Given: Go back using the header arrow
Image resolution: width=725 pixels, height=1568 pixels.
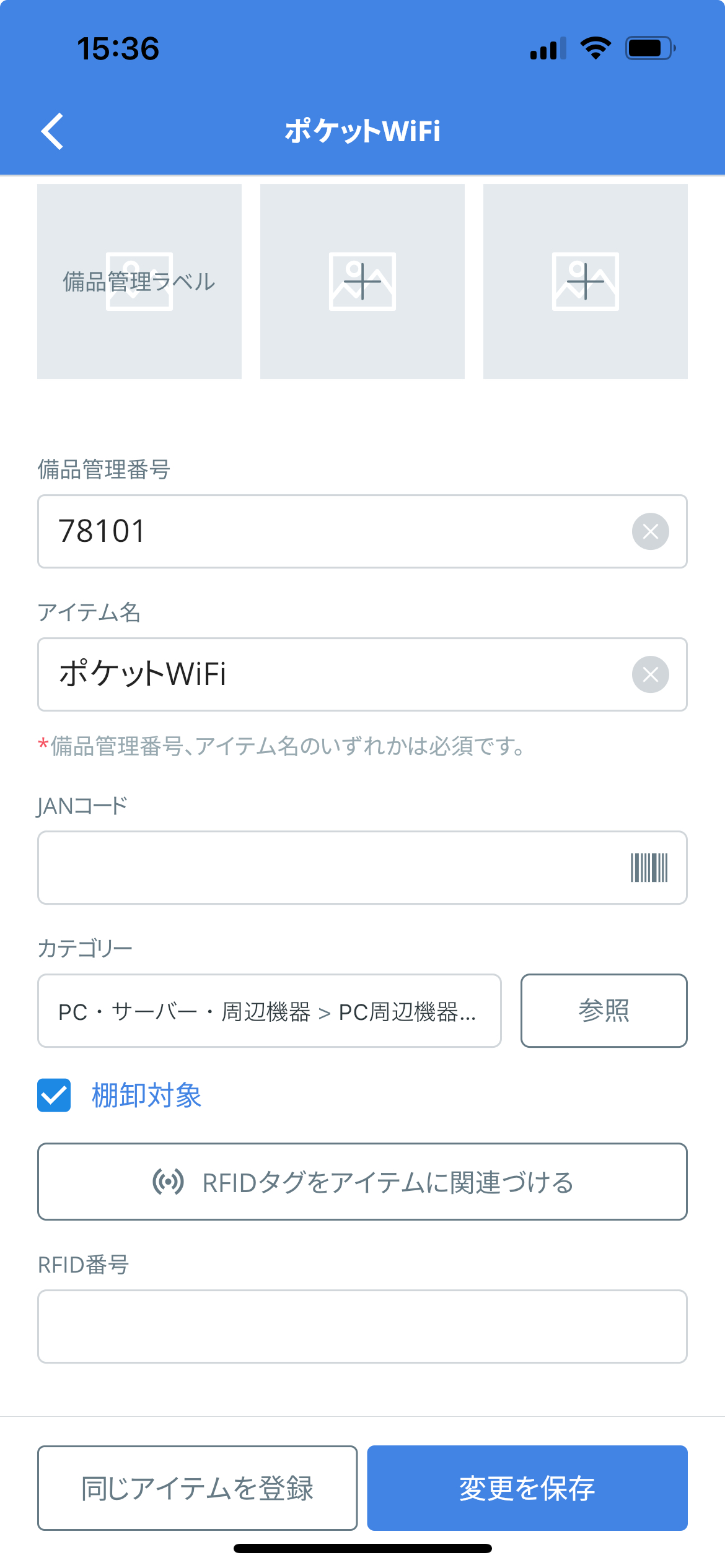Looking at the screenshot, I should 53,131.
